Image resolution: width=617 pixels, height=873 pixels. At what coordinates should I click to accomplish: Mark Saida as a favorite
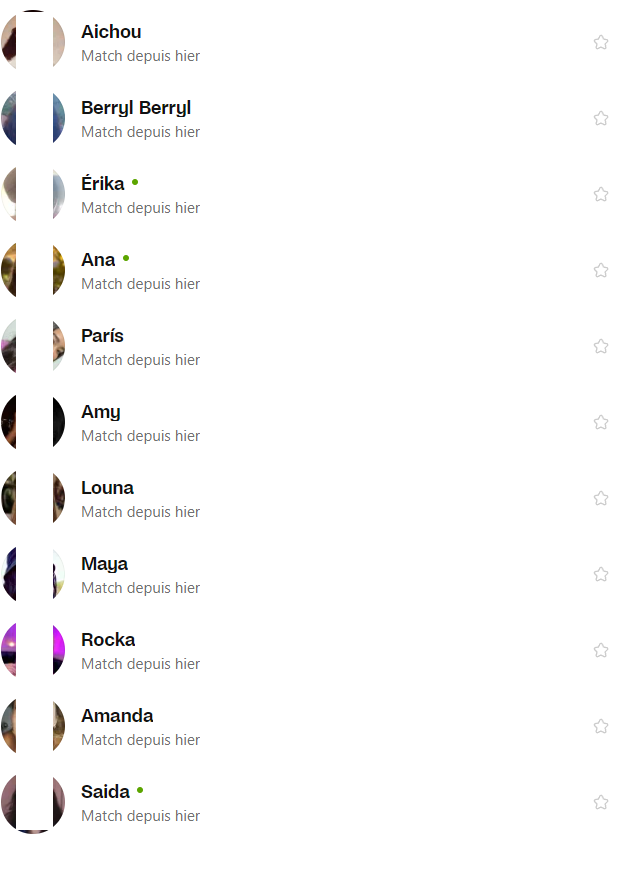point(601,802)
